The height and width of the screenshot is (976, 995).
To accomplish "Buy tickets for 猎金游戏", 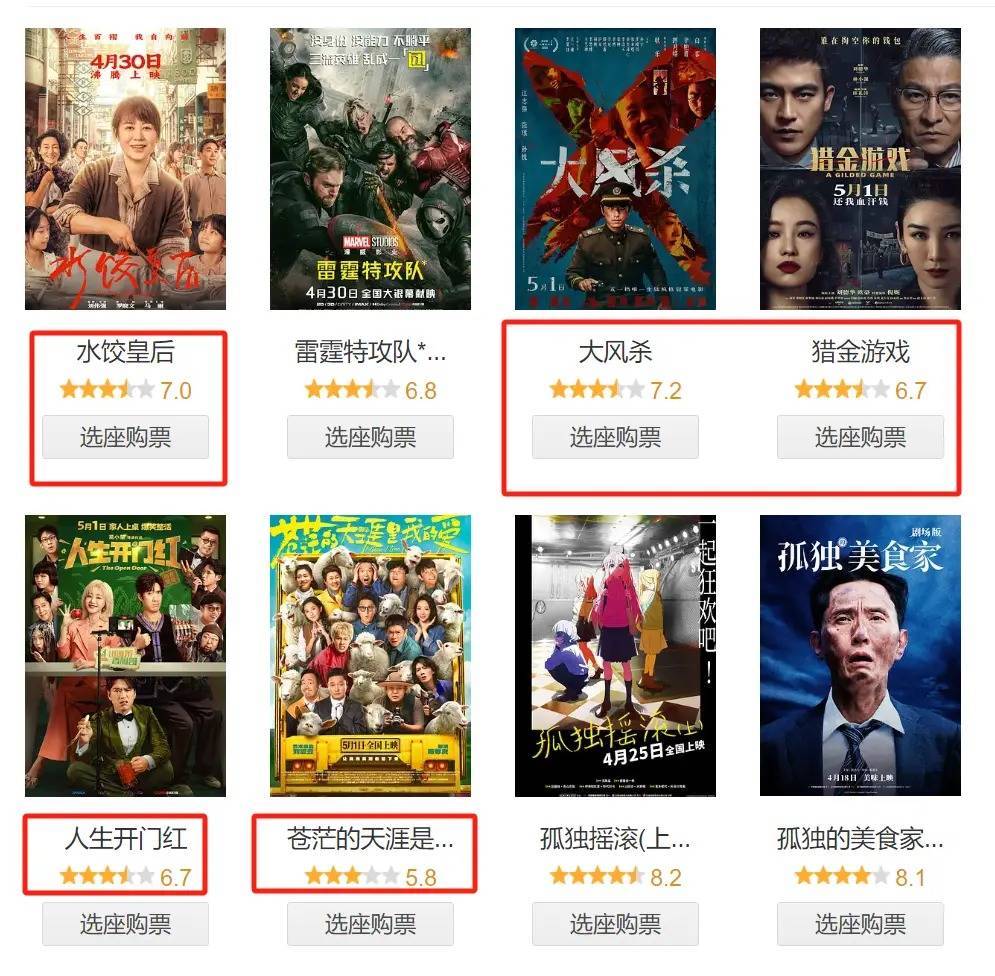I will pyautogui.click(x=860, y=437).
